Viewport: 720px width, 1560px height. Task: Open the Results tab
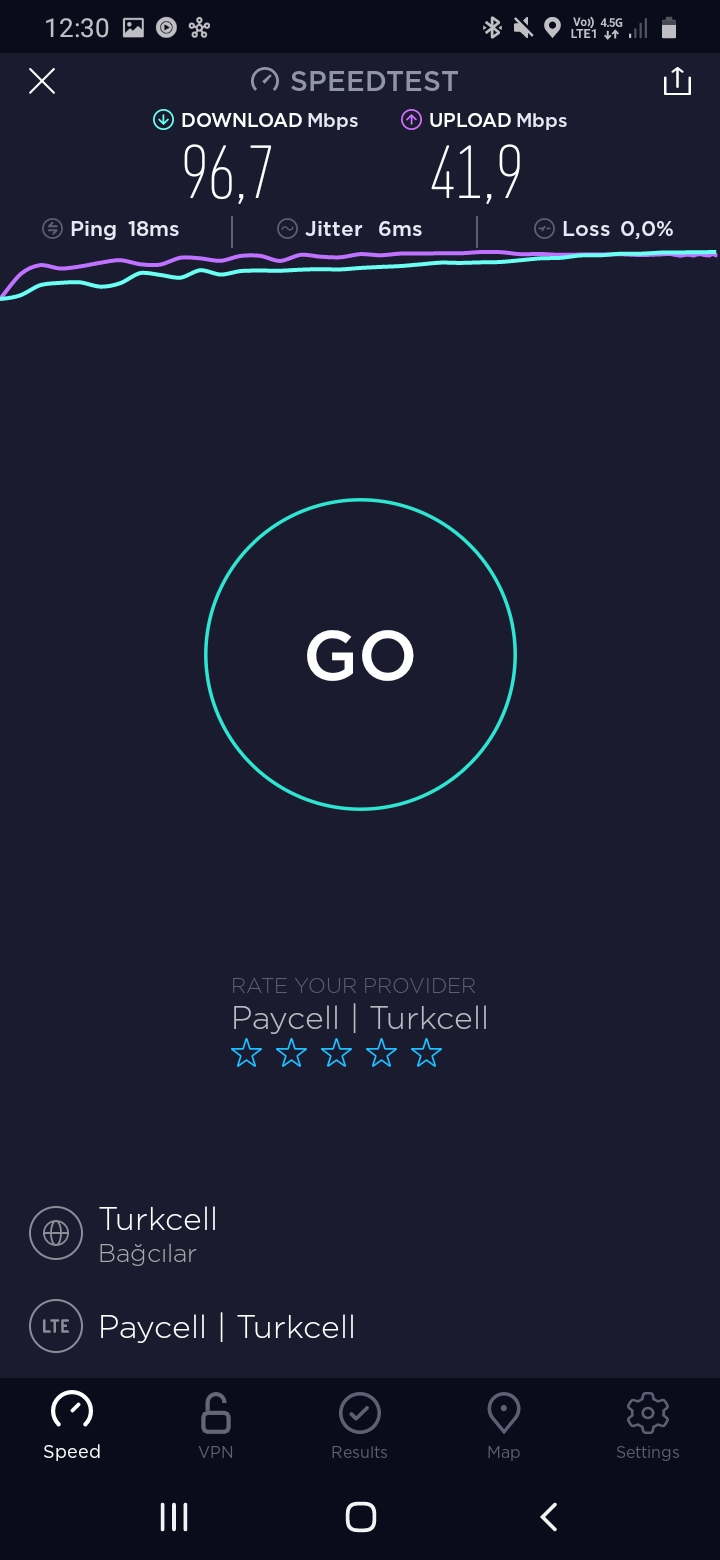360,1426
